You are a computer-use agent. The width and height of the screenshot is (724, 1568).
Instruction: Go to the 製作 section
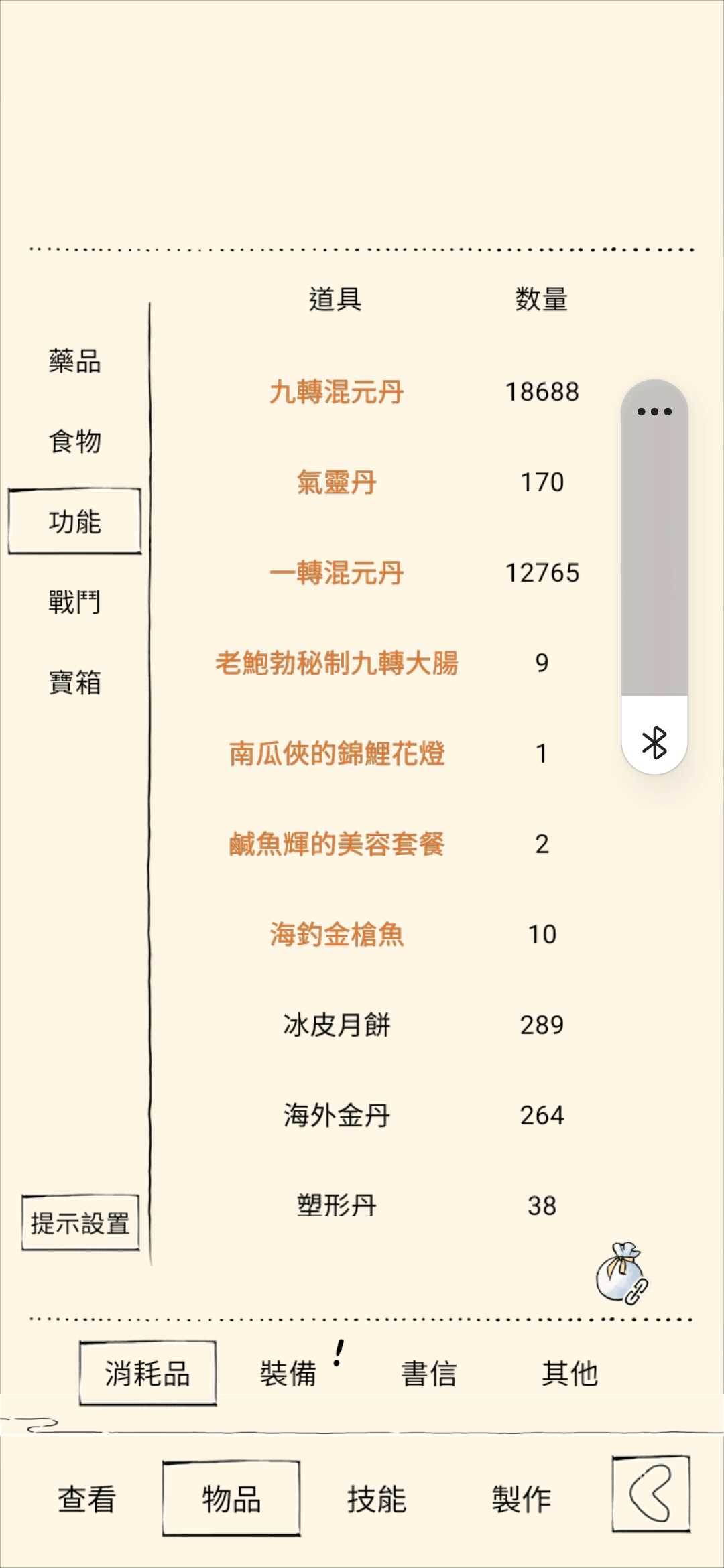click(522, 1499)
